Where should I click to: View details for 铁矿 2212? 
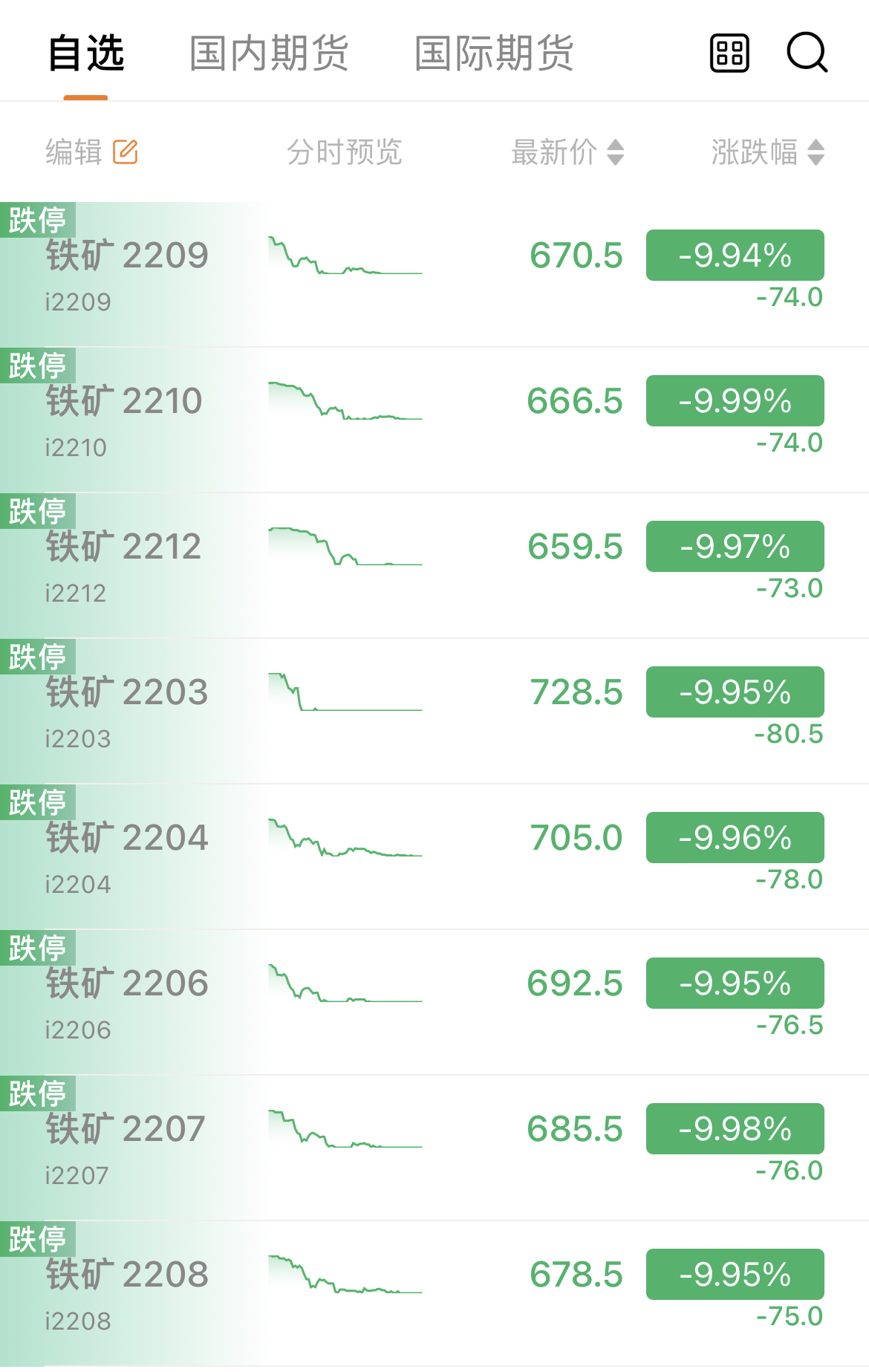coord(124,547)
